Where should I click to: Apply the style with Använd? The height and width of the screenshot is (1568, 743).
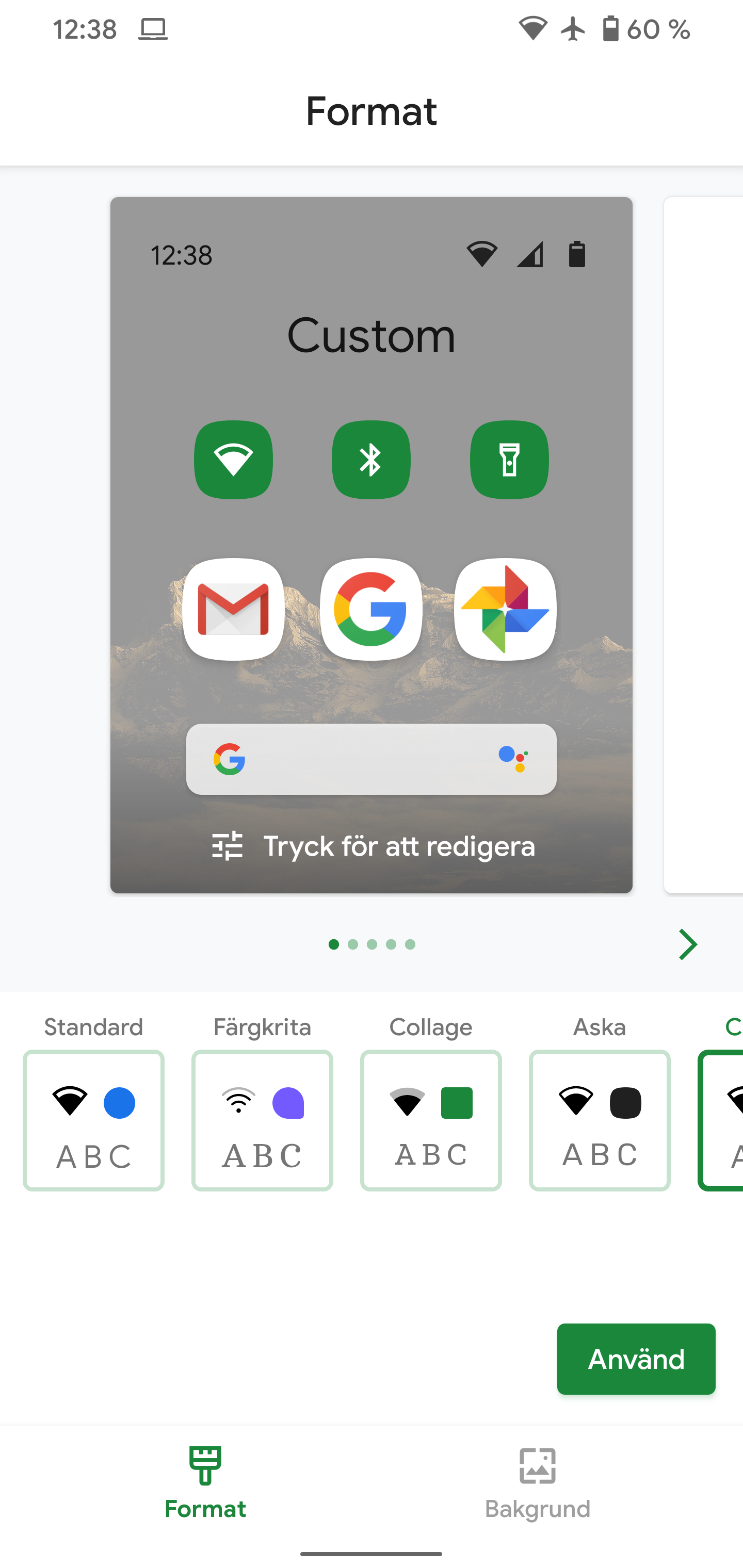pyautogui.click(x=636, y=1359)
